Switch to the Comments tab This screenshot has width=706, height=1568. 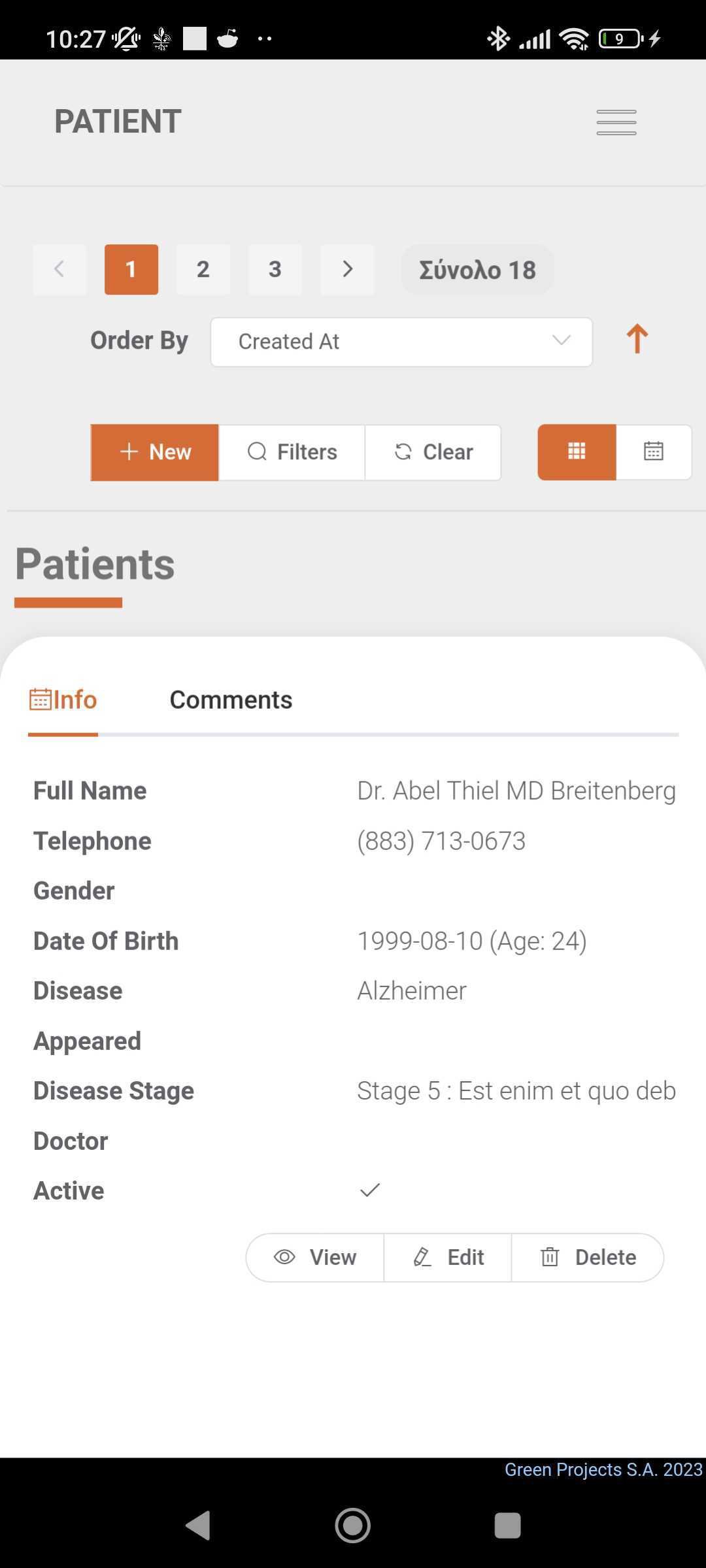pos(231,700)
